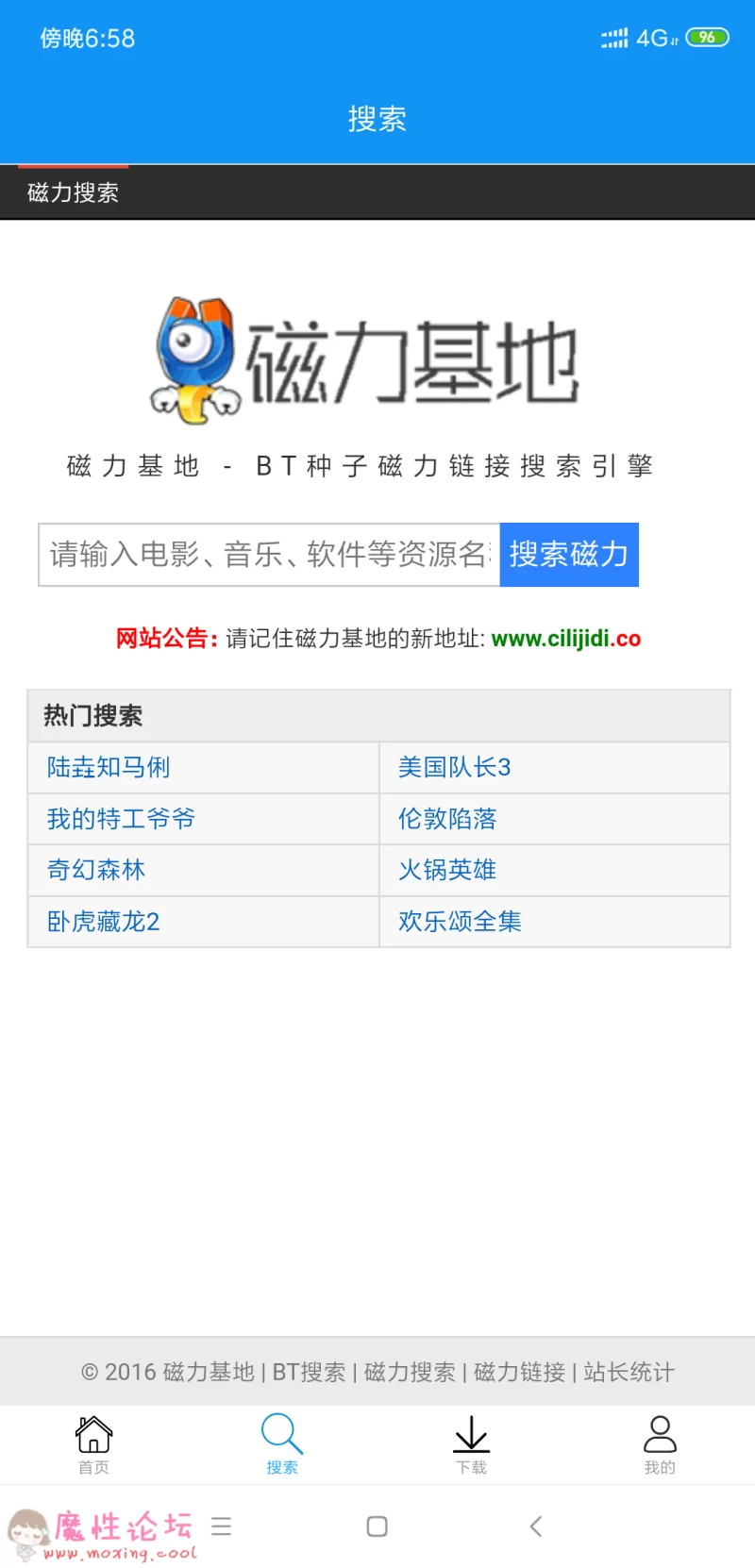Select the 磁力搜索 tab
Image resolution: width=755 pixels, height=1568 pixels.
pyautogui.click(x=73, y=192)
